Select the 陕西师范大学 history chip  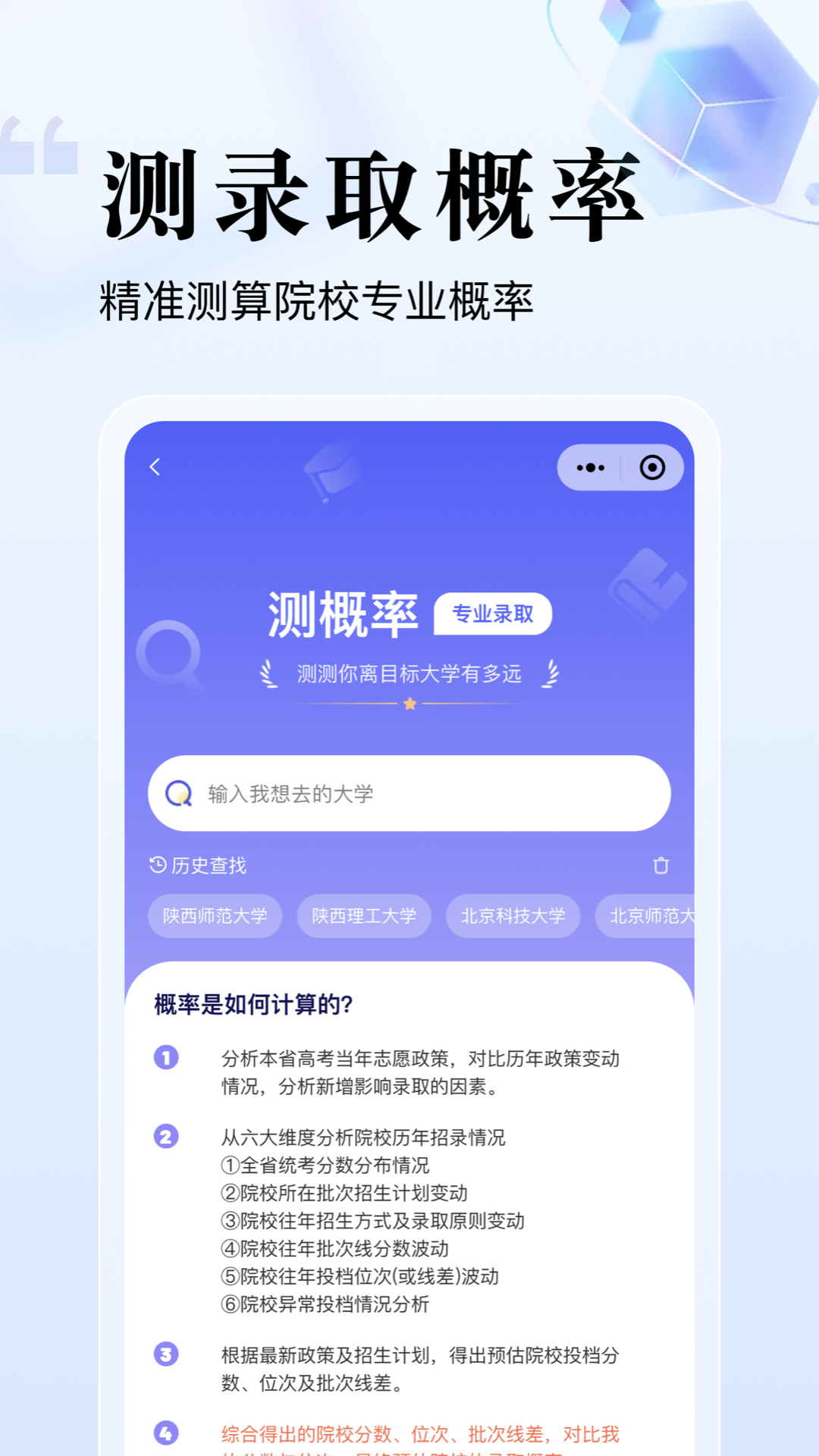pyautogui.click(x=215, y=916)
